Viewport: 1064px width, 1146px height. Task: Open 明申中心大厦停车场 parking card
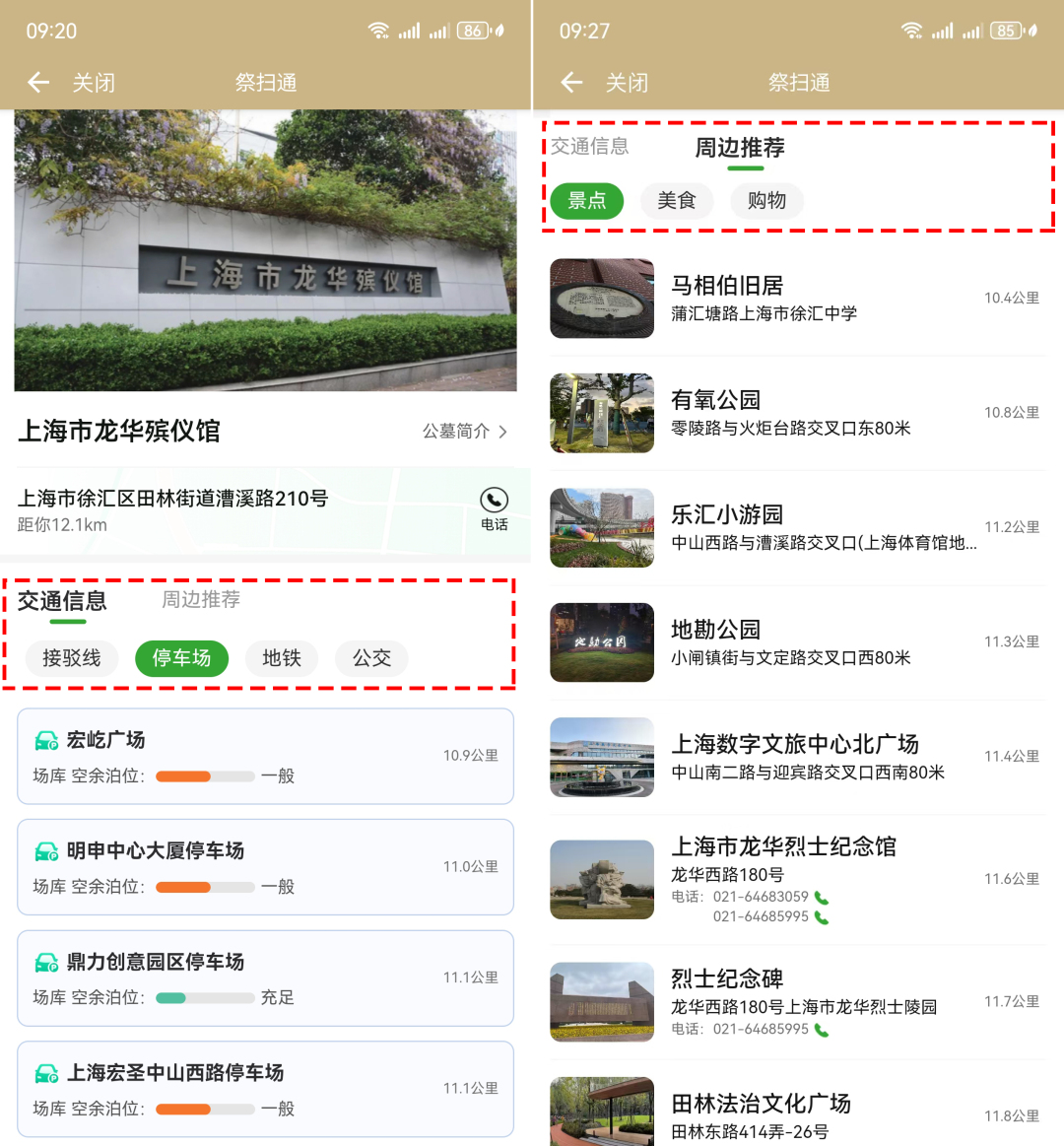(265, 867)
